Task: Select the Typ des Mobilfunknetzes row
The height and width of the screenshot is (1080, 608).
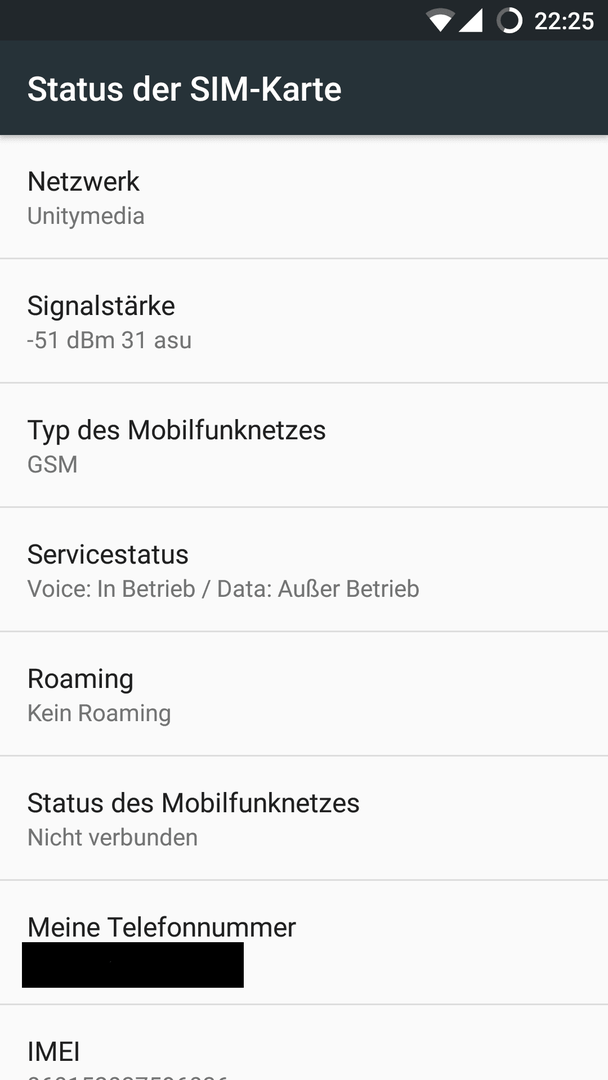Action: pyautogui.click(x=304, y=445)
